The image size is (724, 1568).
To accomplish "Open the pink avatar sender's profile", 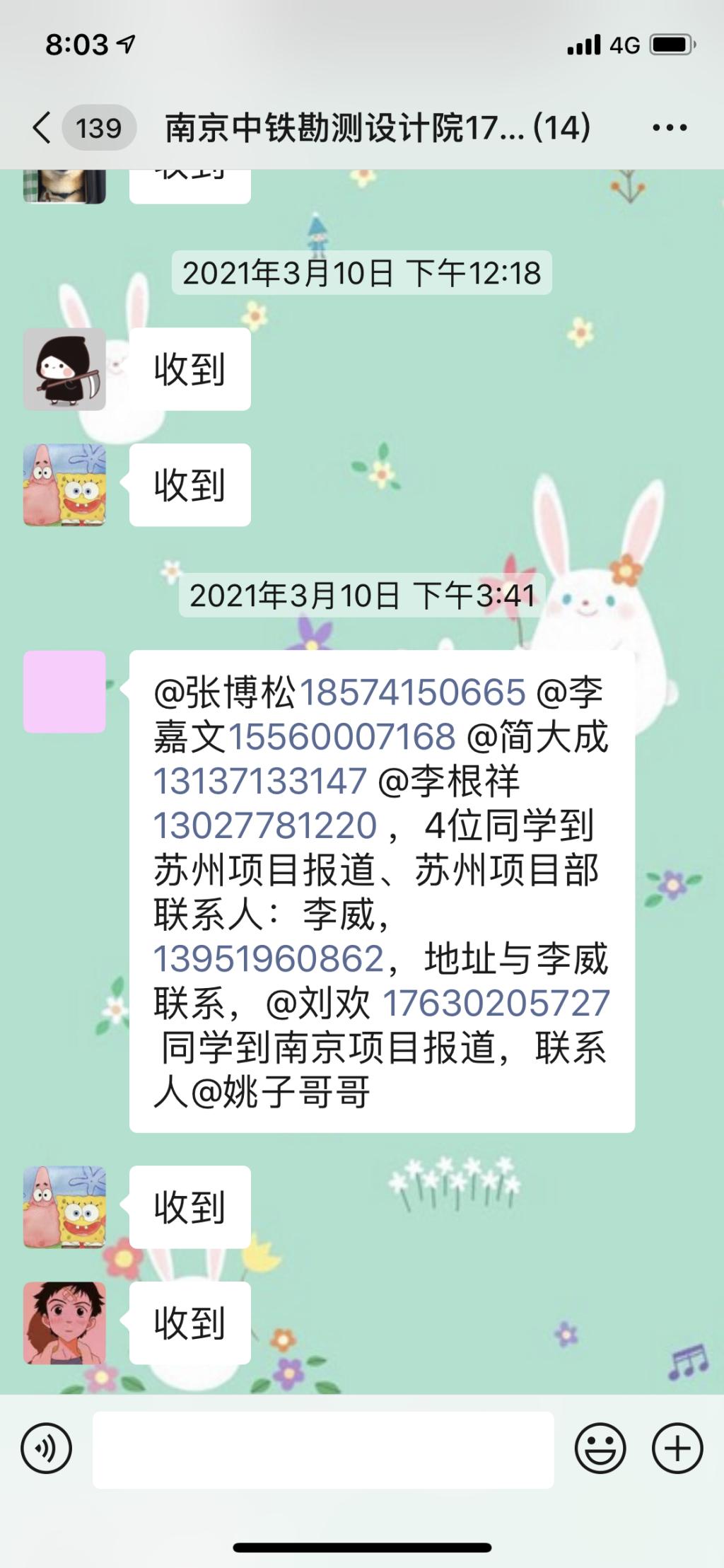I will click(x=64, y=692).
